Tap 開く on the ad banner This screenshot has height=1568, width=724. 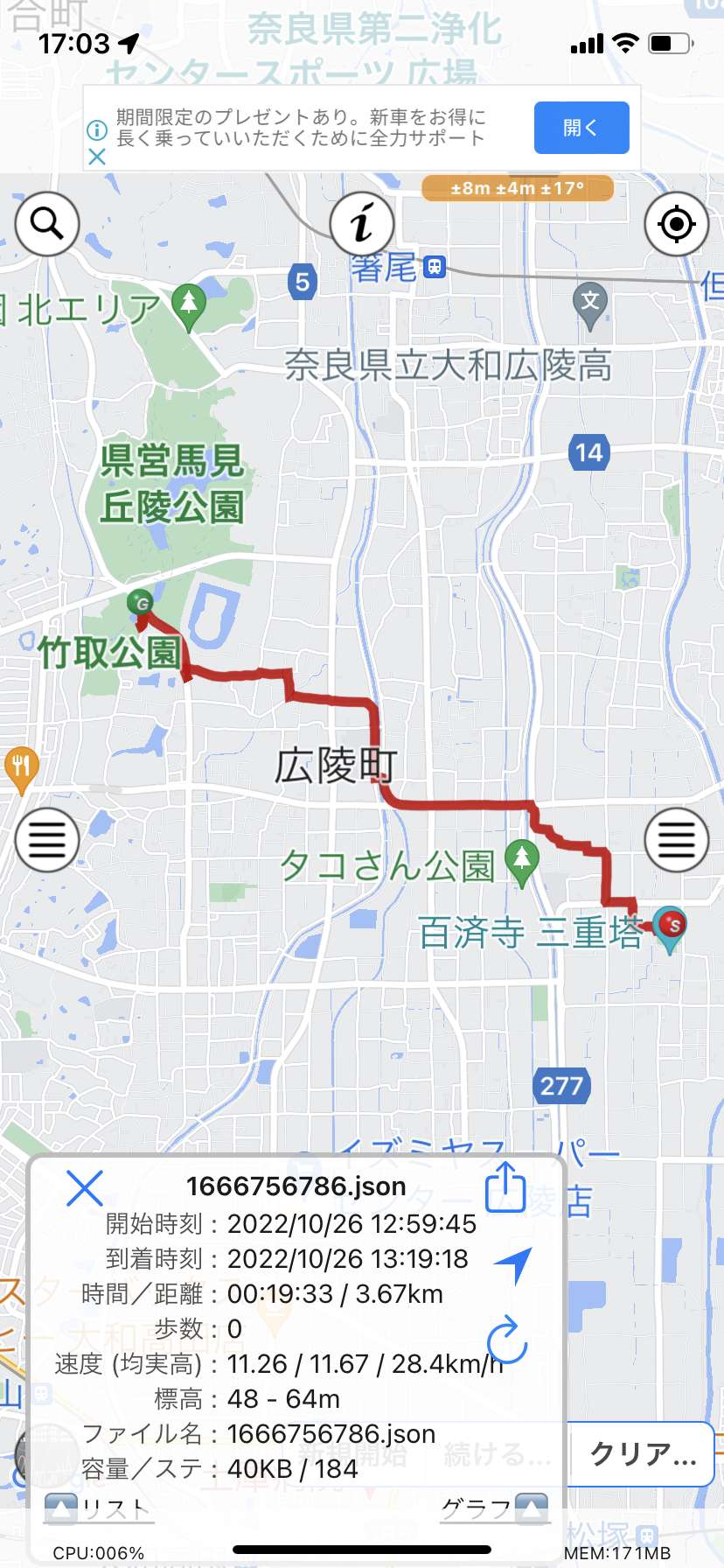coord(581,128)
